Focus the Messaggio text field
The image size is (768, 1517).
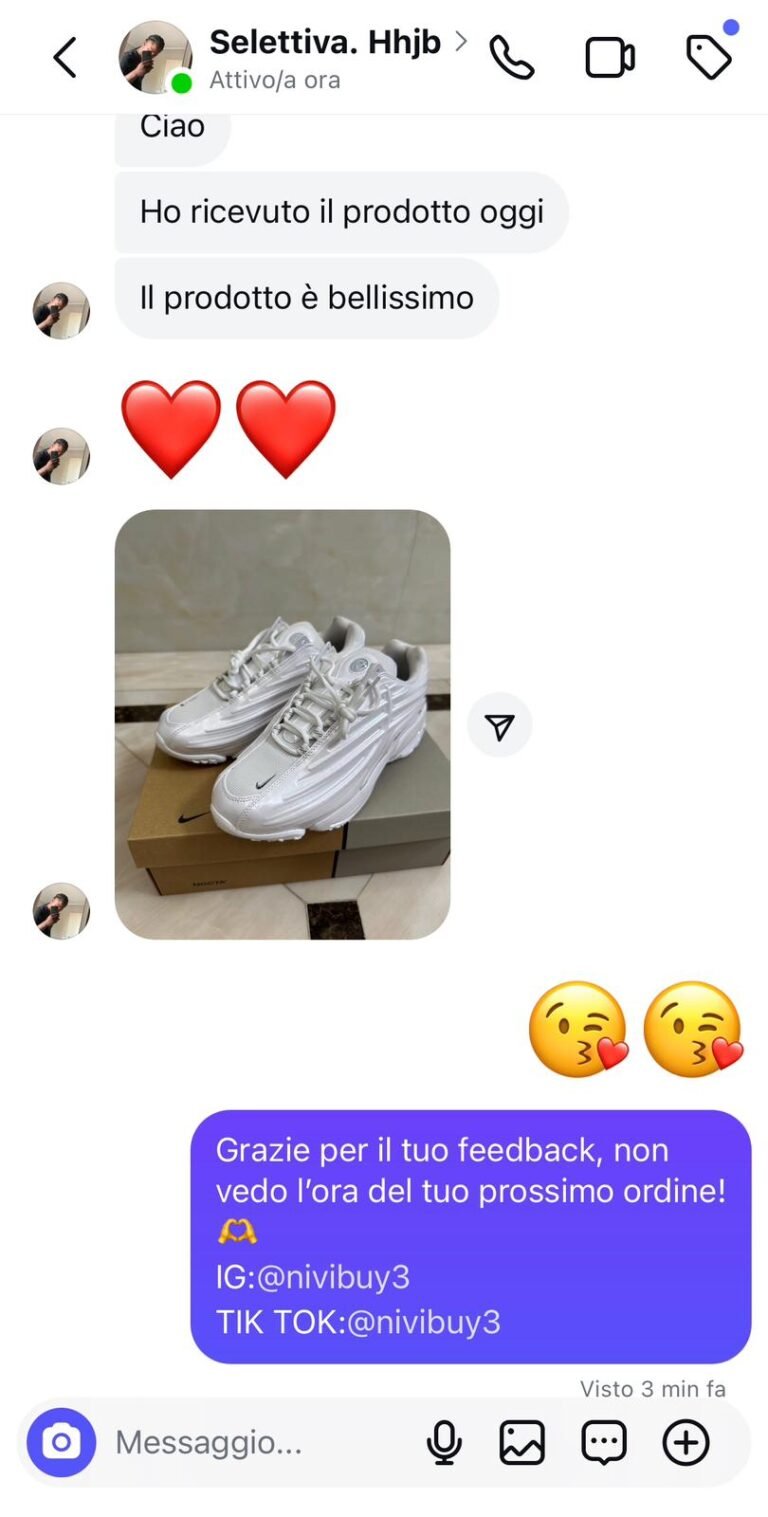250,1442
